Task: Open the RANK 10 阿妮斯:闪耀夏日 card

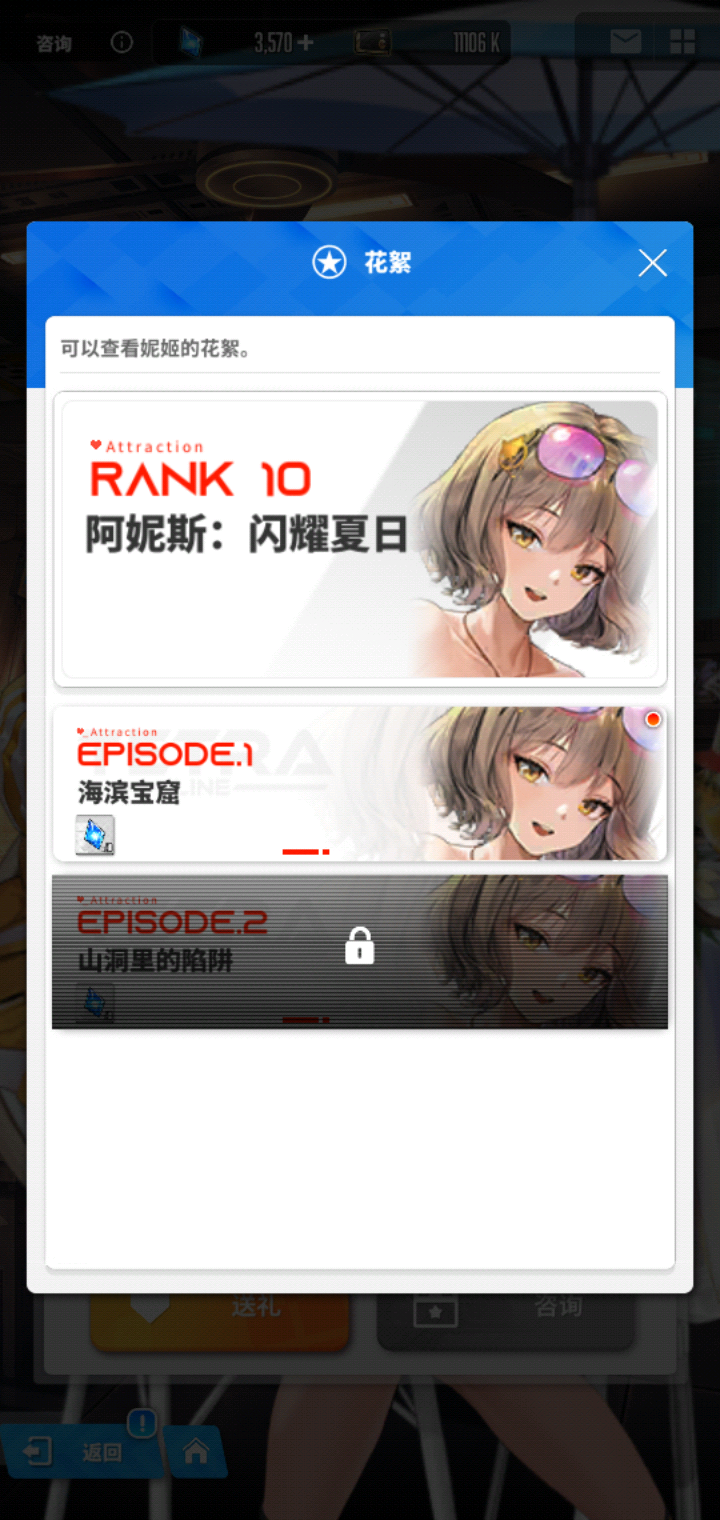Action: point(360,539)
